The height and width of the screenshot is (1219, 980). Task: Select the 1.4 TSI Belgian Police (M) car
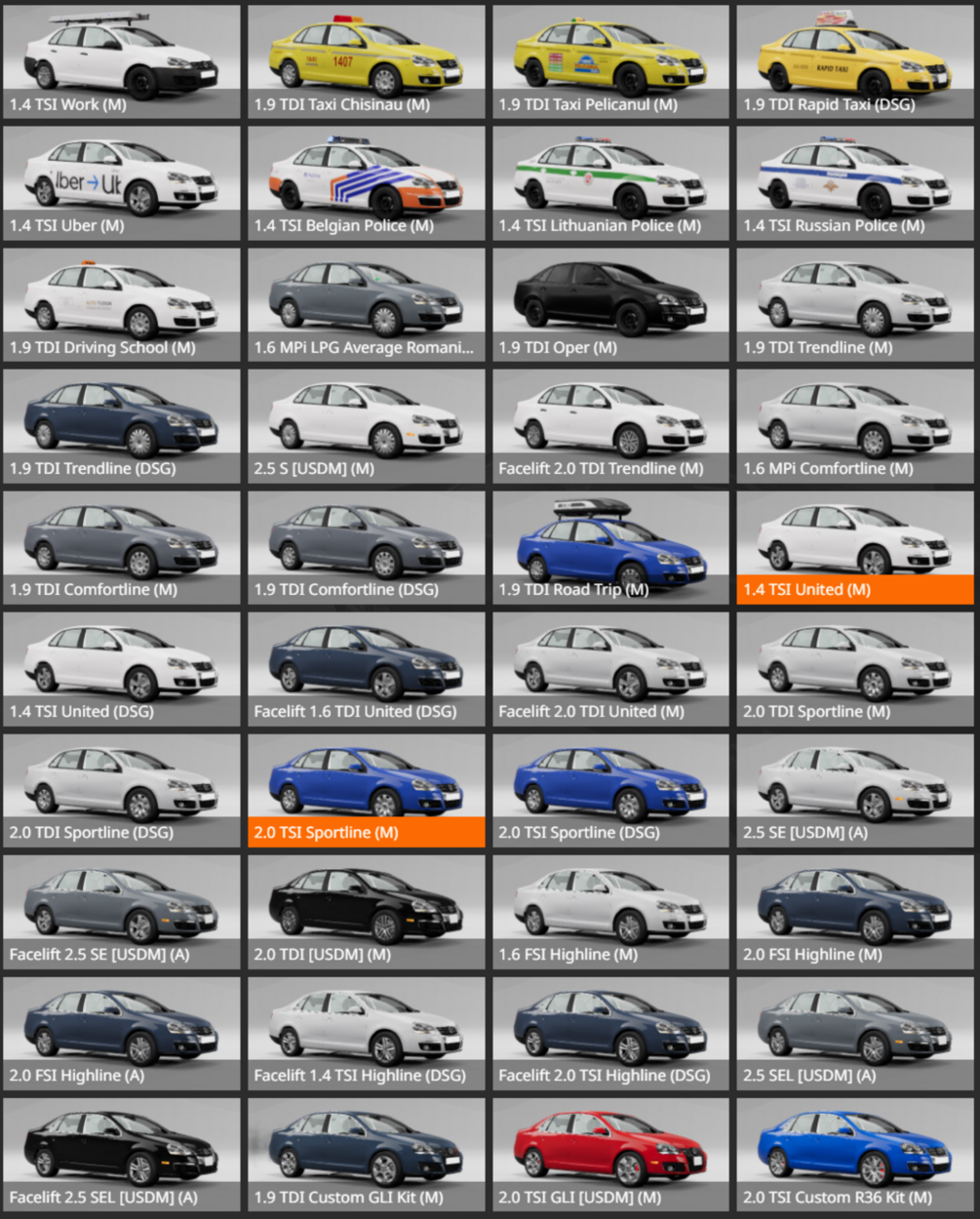click(366, 183)
